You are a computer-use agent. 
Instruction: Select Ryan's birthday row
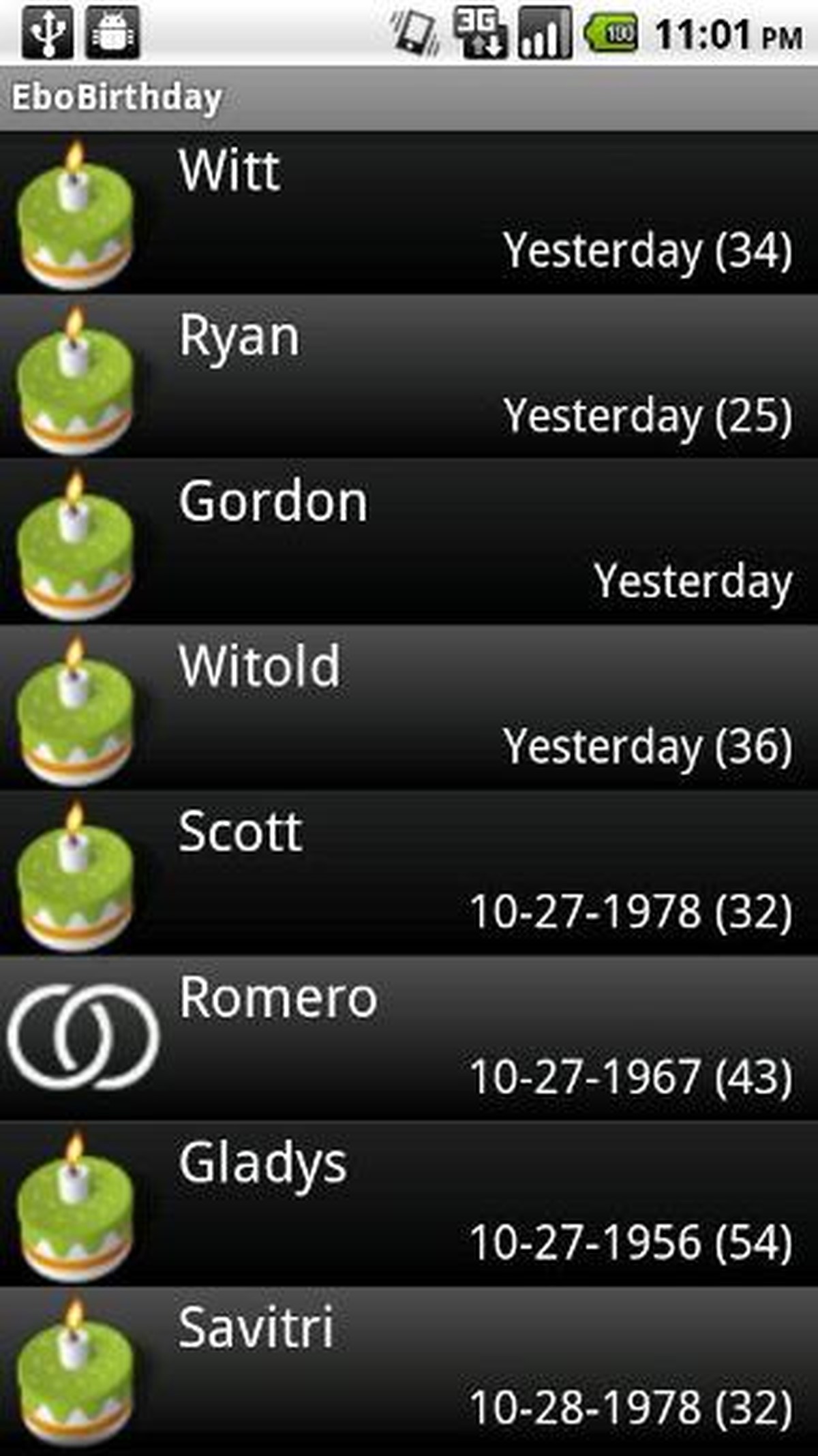tap(409, 377)
